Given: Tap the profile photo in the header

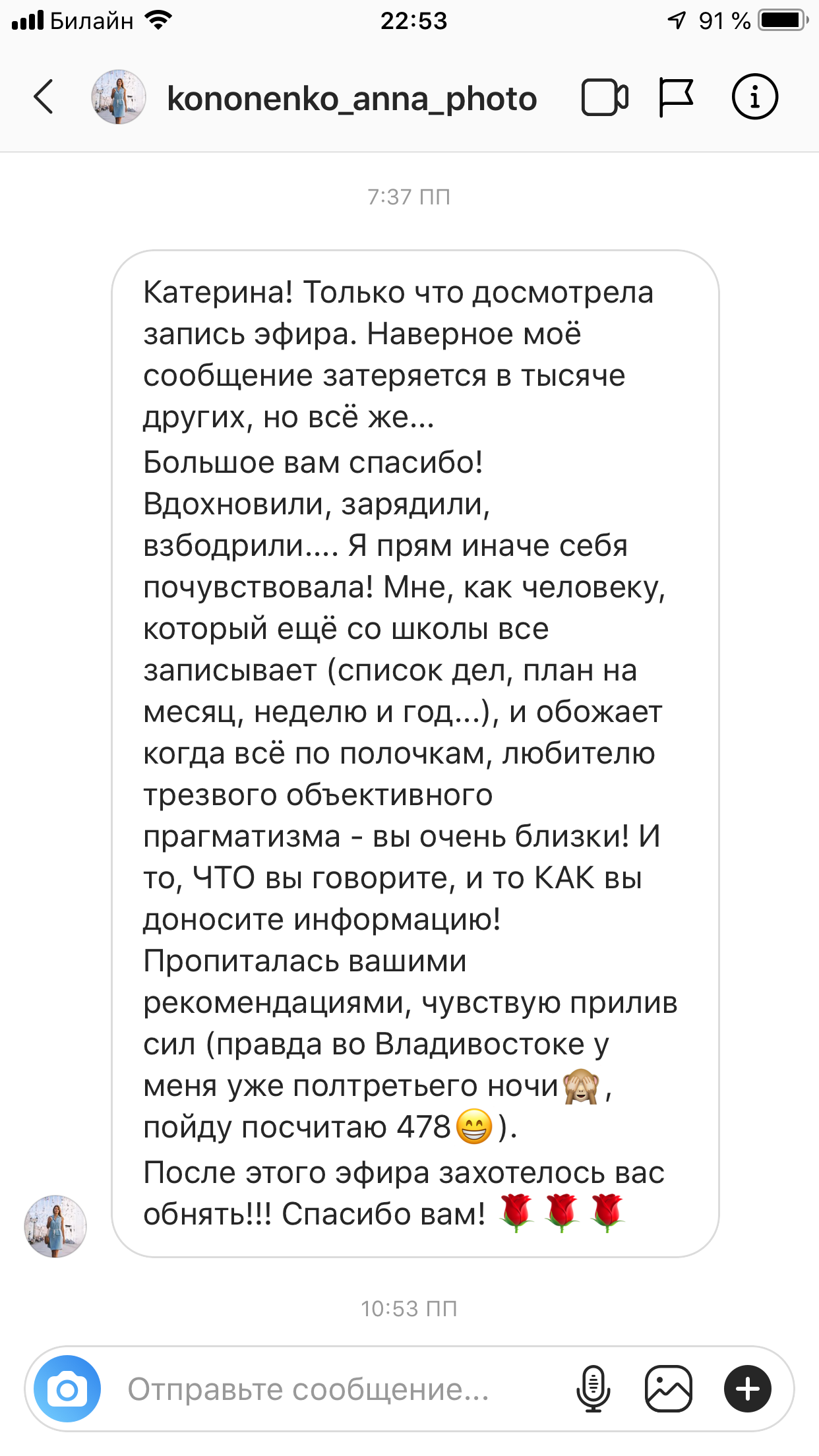Looking at the screenshot, I should (x=118, y=97).
